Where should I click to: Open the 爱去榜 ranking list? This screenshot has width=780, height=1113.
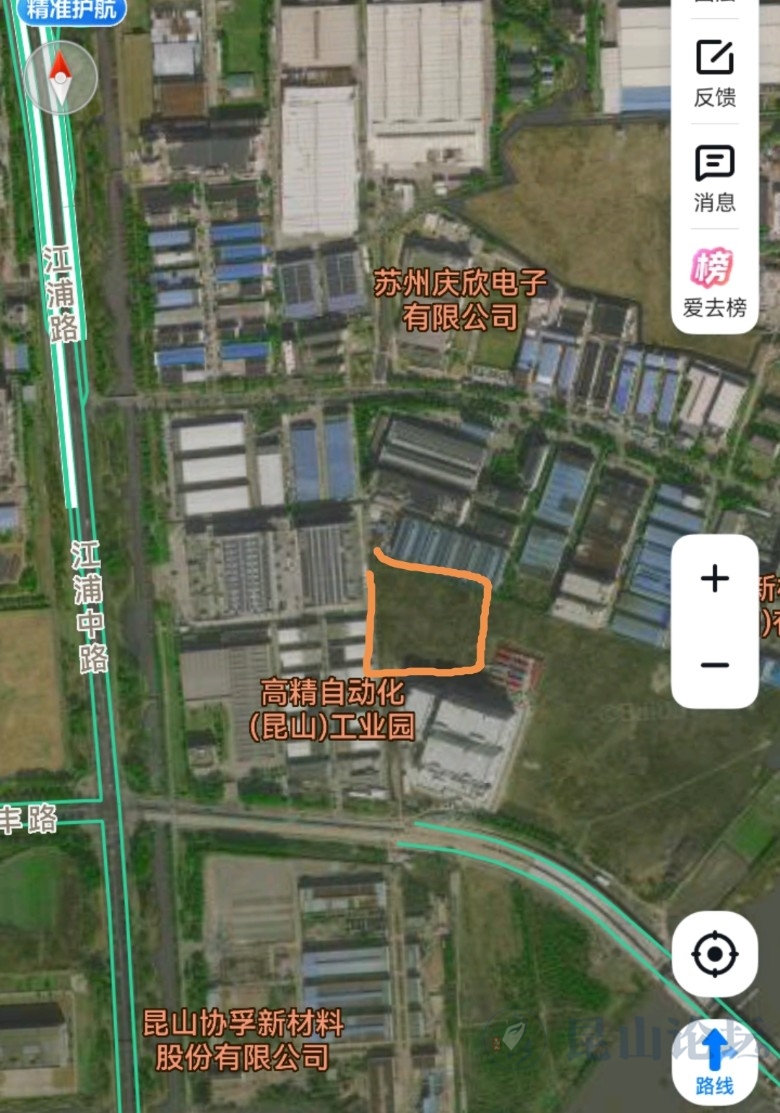coord(714,283)
